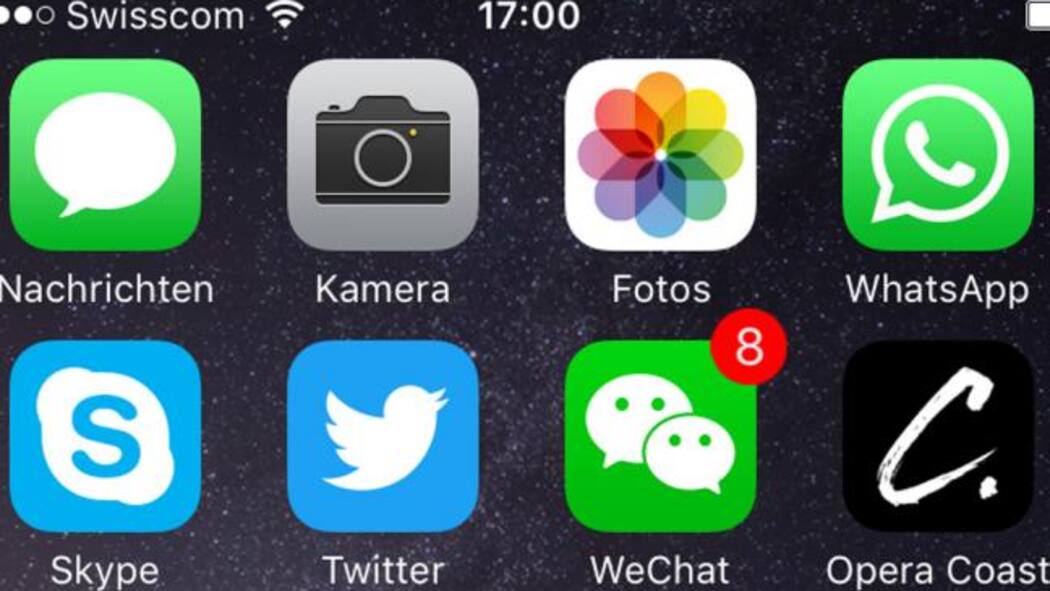Open WeChat with 8 notifications
This screenshot has height=591, width=1050.
tap(660, 436)
